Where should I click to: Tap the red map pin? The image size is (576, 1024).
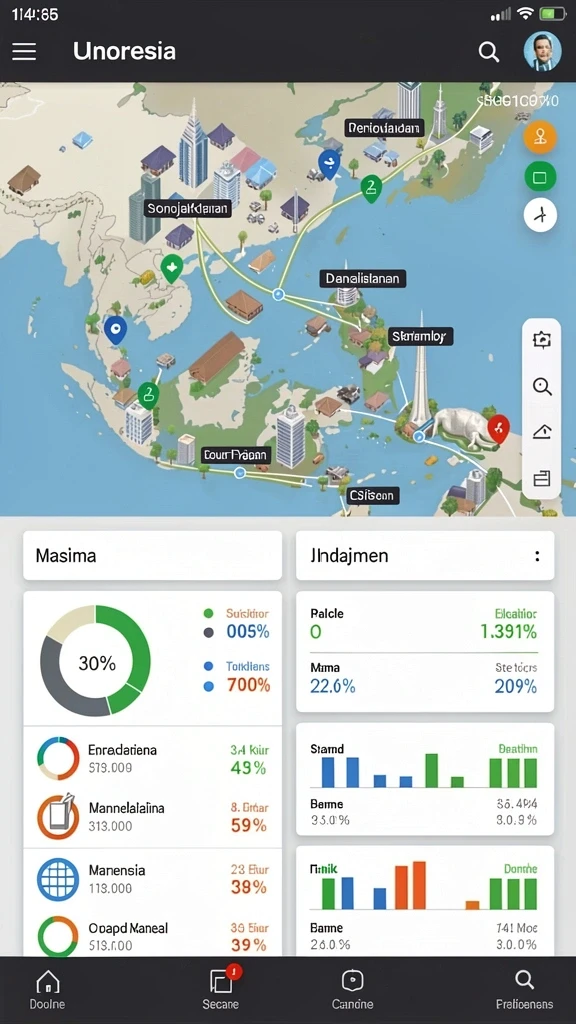[498, 428]
